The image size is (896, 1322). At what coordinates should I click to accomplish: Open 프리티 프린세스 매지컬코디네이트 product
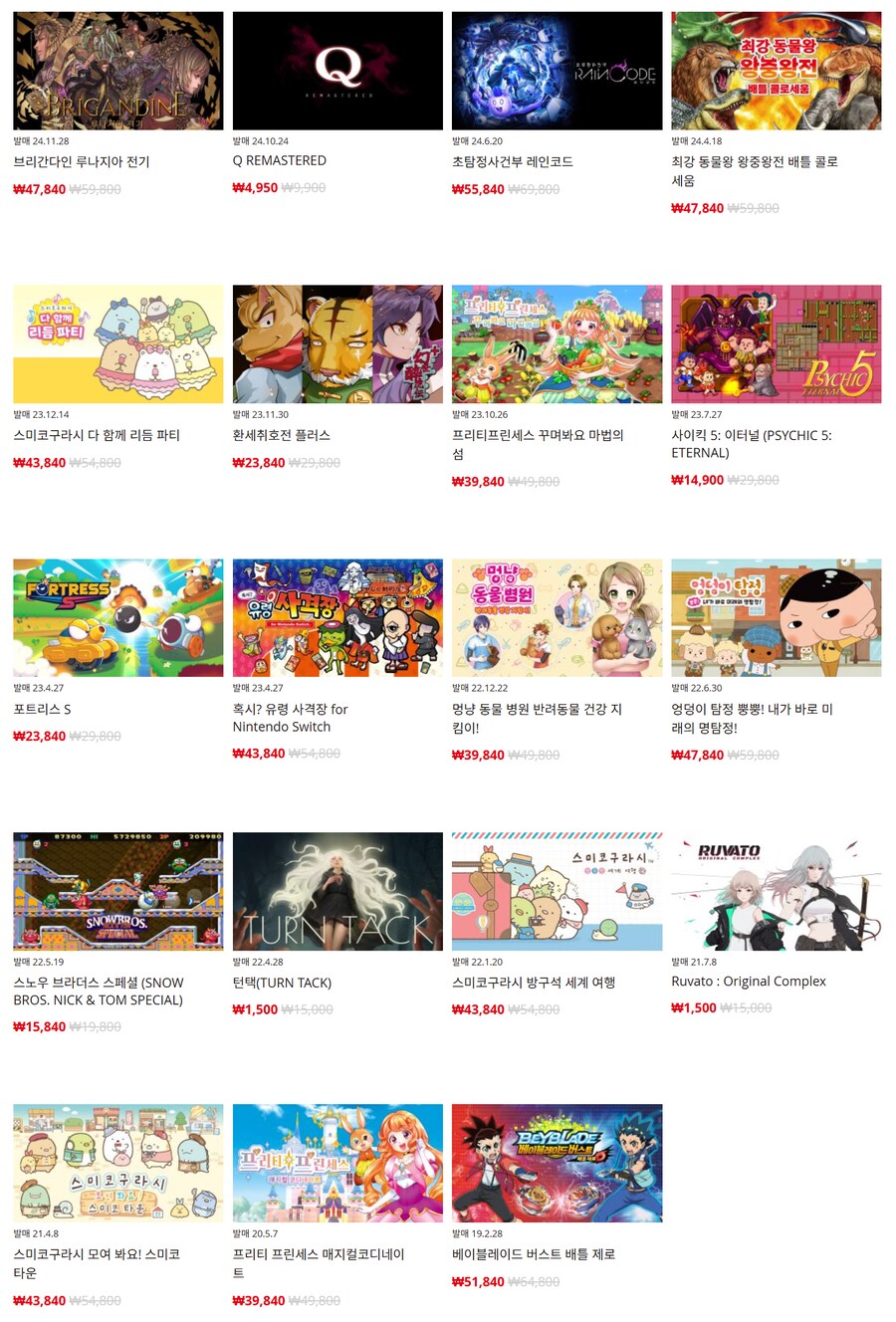point(337,1163)
